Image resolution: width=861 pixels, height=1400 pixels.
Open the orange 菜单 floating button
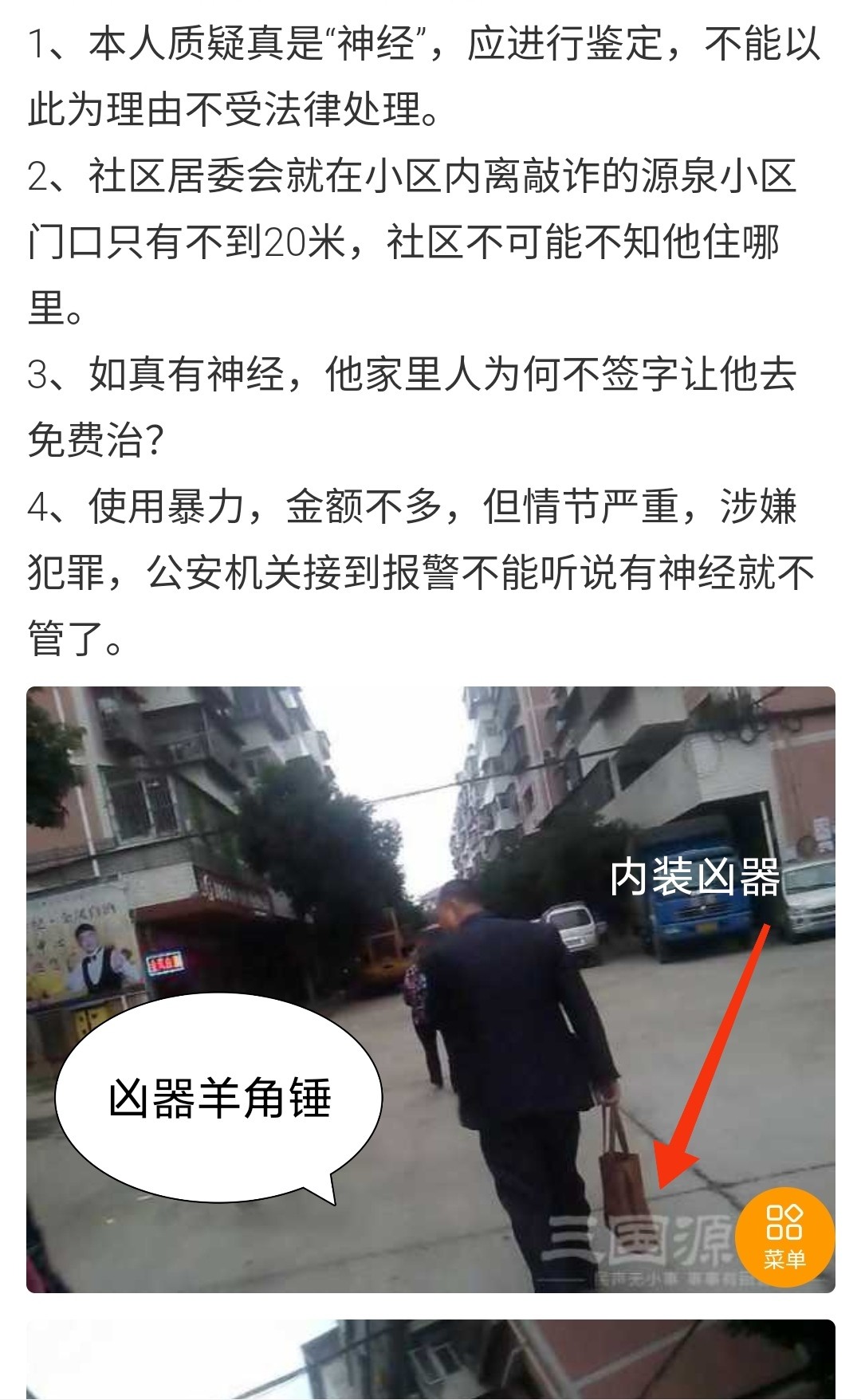point(784,1236)
